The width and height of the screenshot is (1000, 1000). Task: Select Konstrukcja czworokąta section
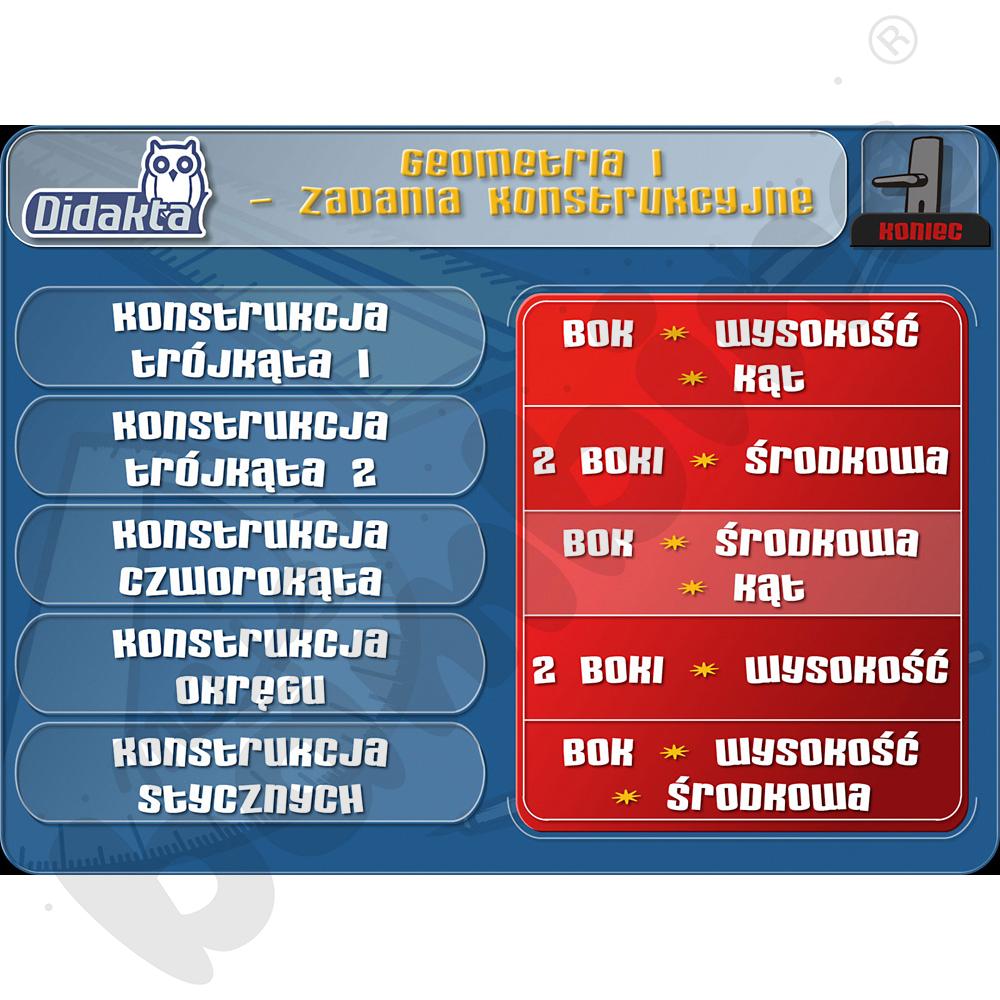point(250,556)
